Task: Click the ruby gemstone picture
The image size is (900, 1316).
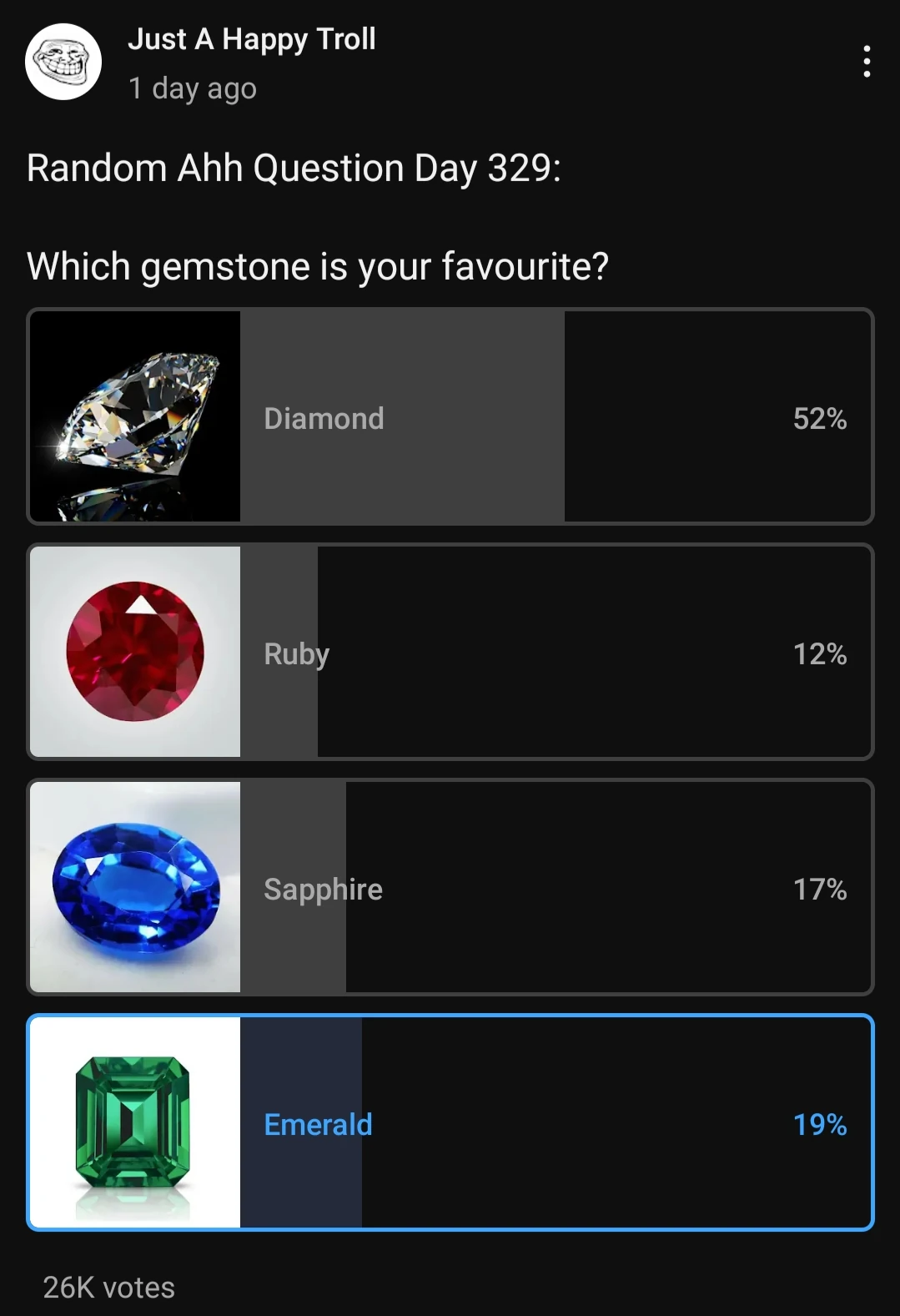Action: click(133, 652)
